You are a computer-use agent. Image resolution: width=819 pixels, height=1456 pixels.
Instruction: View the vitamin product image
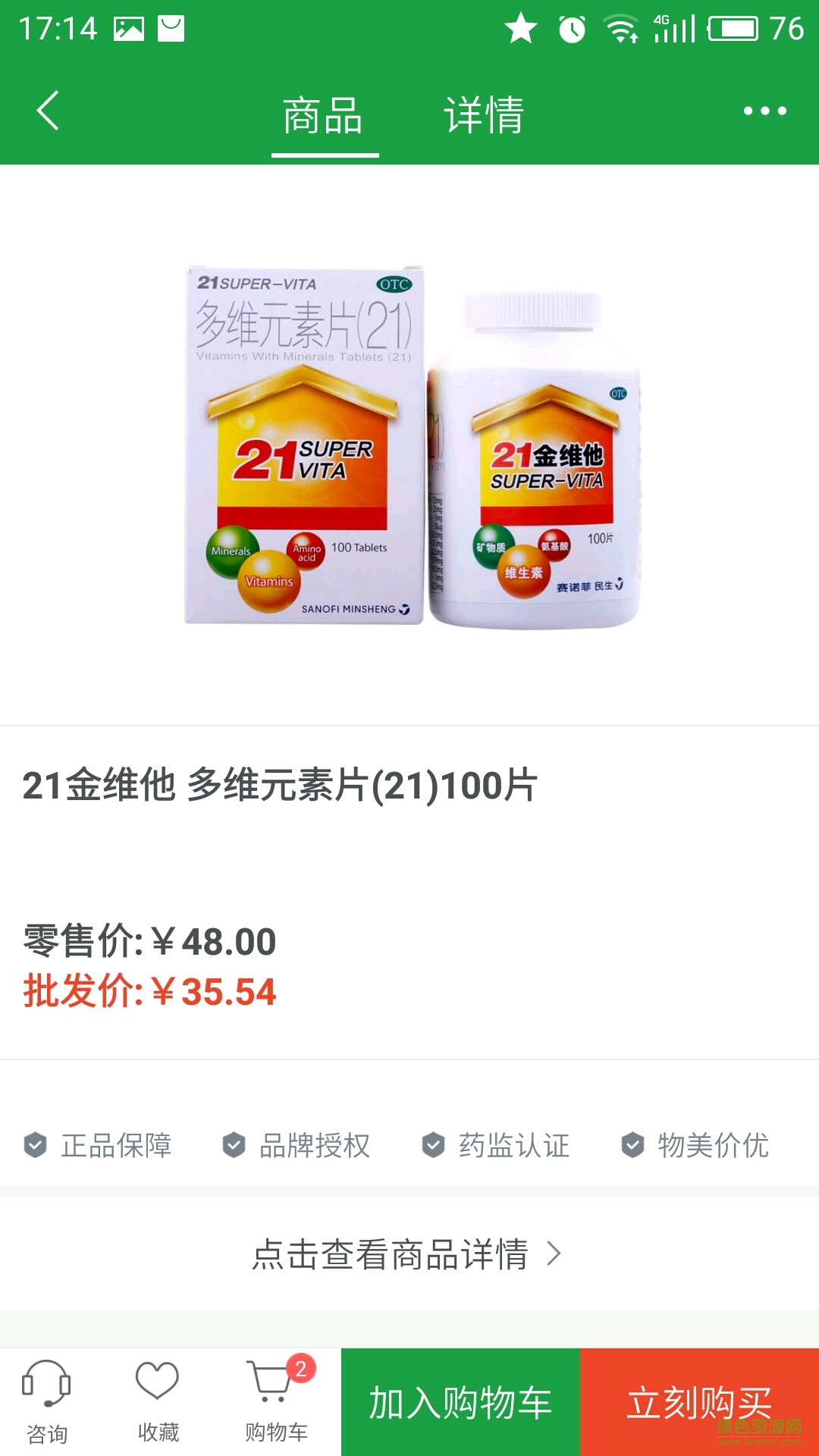point(412,446)
